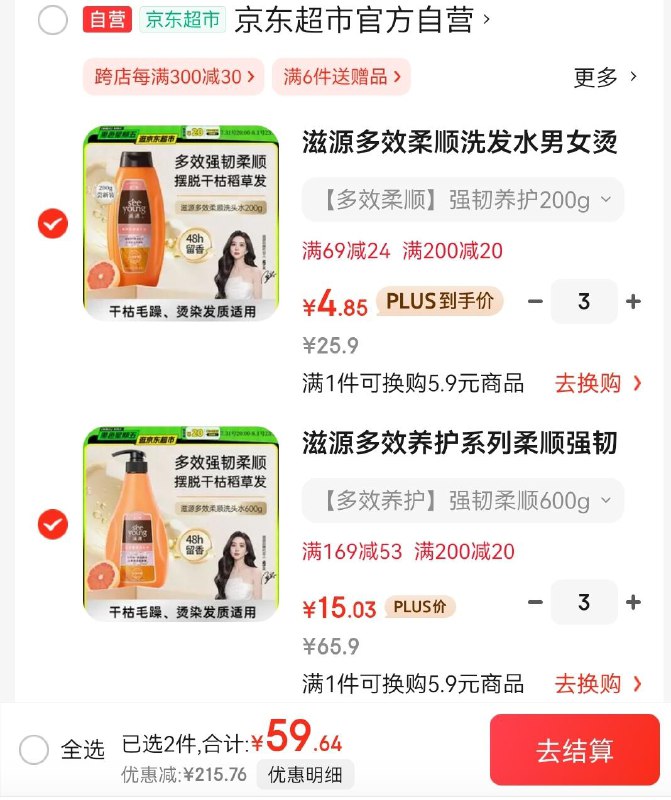This screenshot has width=671, height=800.
Task: Change the 强韧养护200g specification
Action: click(x=463, y=200)
